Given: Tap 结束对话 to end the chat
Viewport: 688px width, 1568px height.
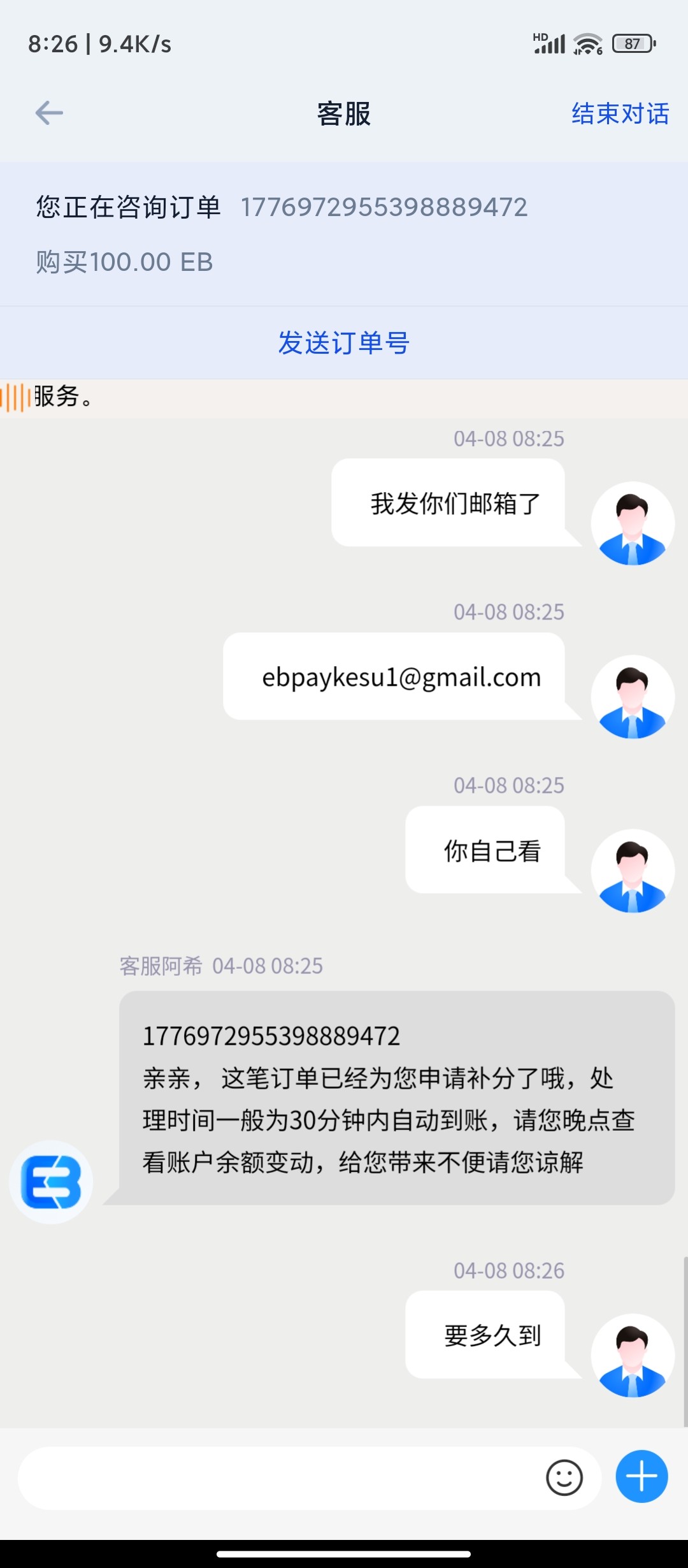Looking at the screenshot, I should 620,114.
